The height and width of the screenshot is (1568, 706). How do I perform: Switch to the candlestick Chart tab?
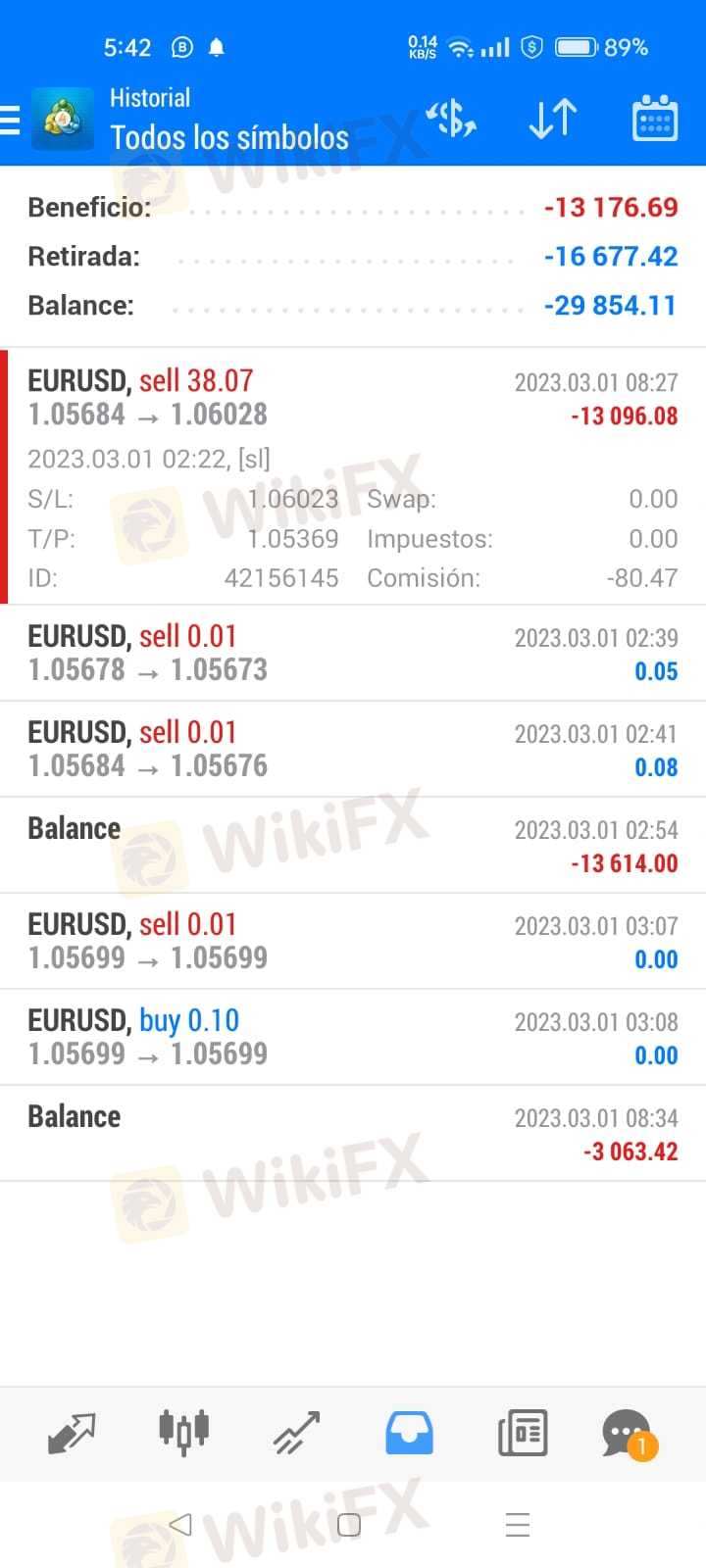point(184,1433)
